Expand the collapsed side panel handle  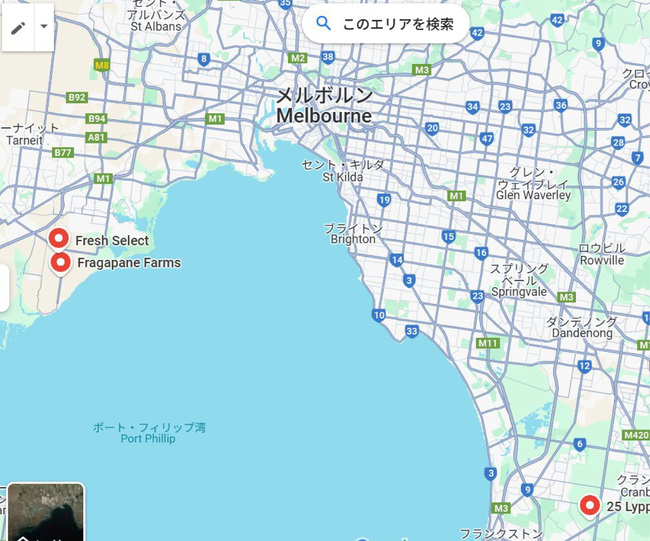4,289
